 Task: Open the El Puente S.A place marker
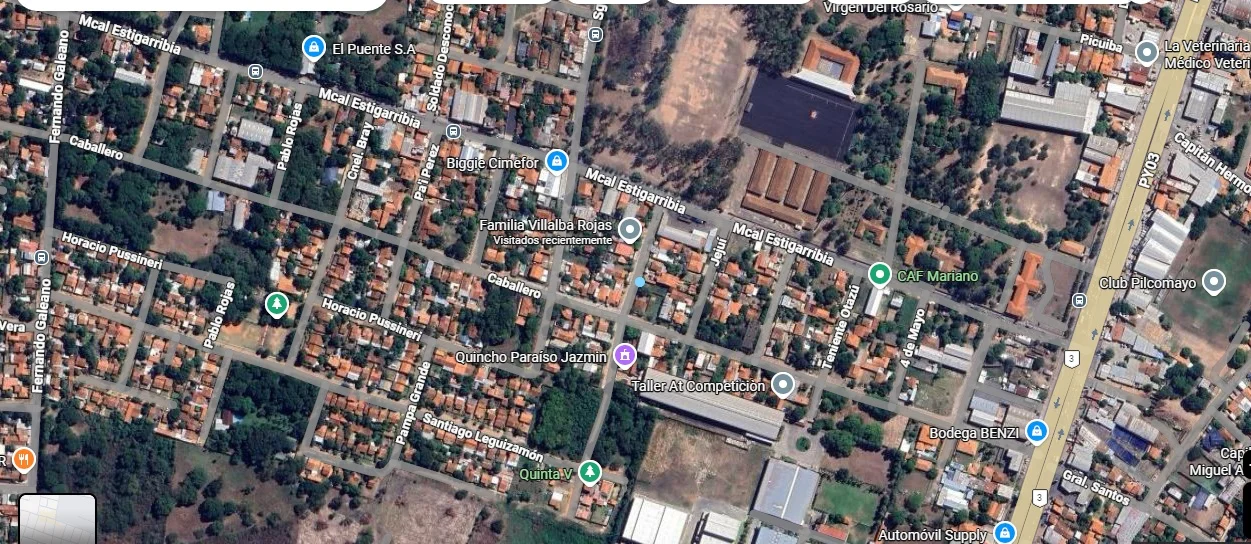click(314, 47)
